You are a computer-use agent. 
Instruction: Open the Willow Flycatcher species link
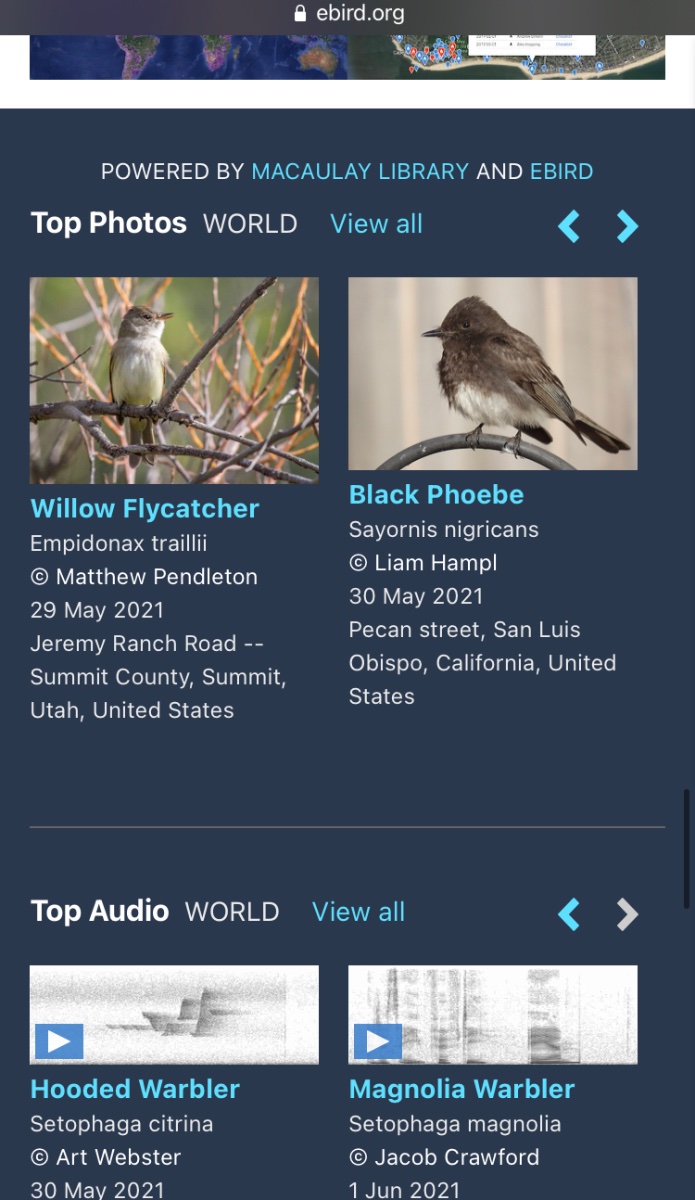(145, 508)
